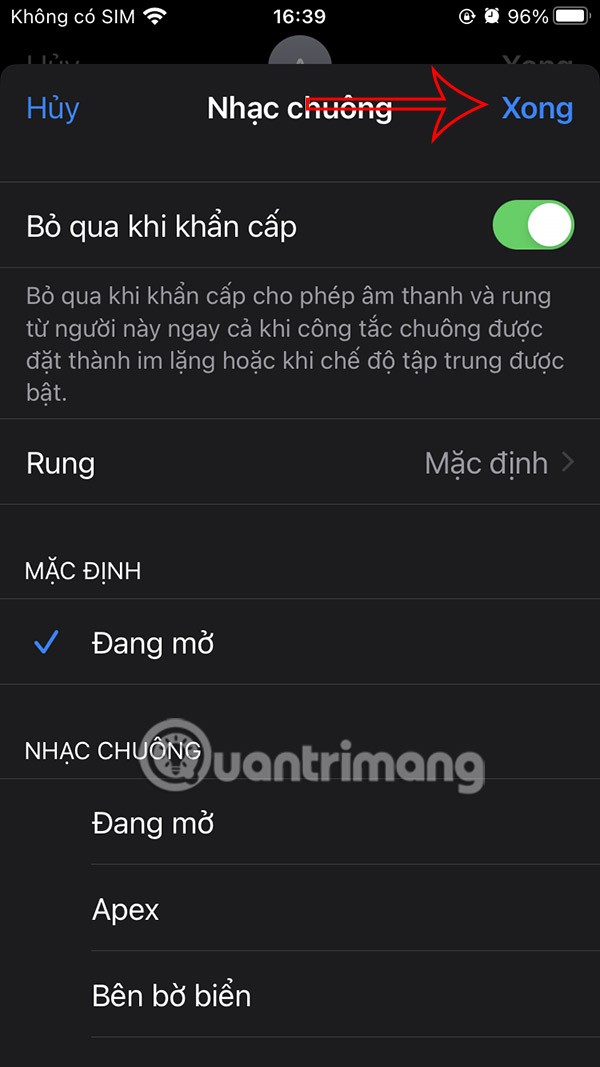Toggle off Bỏ qua khi khẩn cấp
Image resolution: width=600 pixels, height=1067 pixels.
point(532,226)
